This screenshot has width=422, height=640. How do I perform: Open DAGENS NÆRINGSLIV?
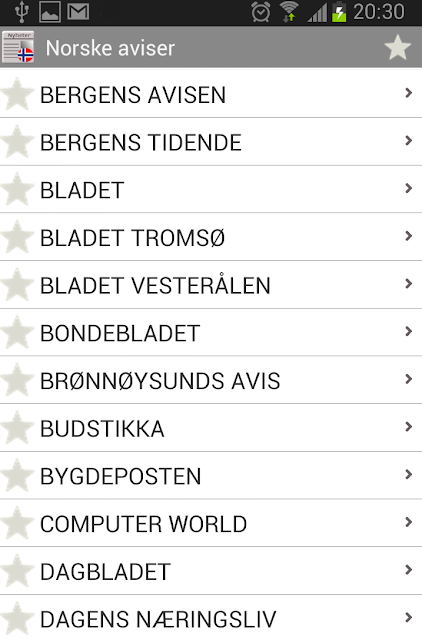(x=211, y=618)
